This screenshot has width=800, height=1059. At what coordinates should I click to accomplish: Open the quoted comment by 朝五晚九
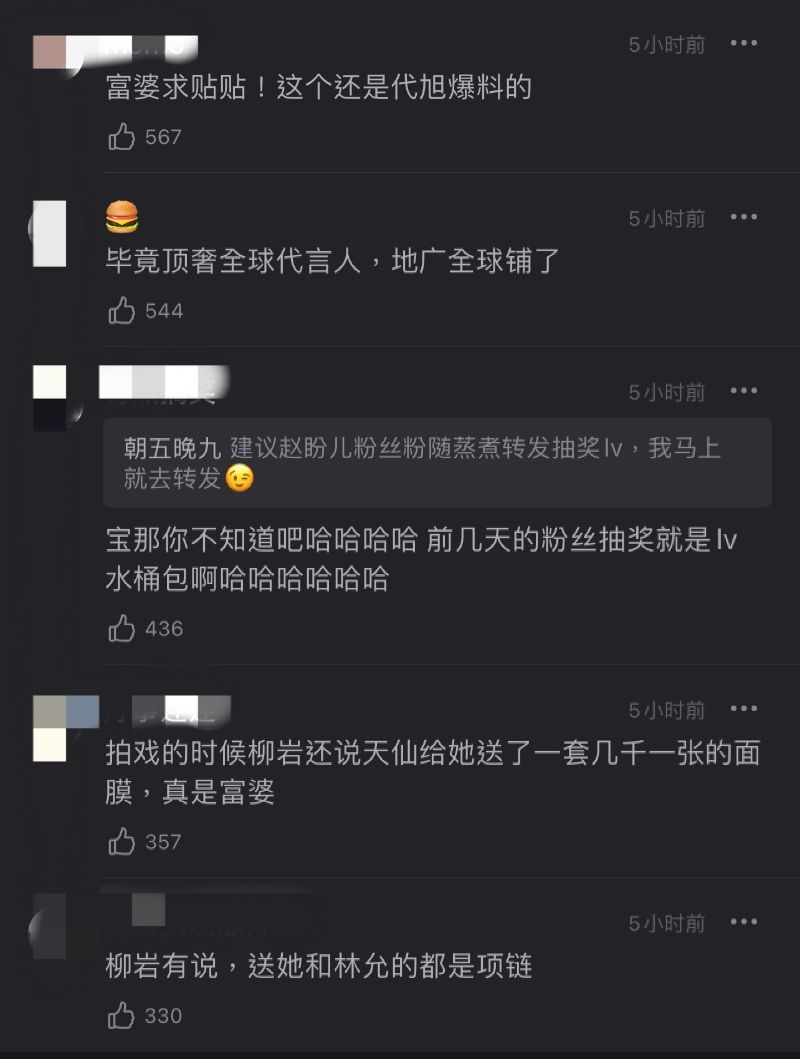coord(437,463)
